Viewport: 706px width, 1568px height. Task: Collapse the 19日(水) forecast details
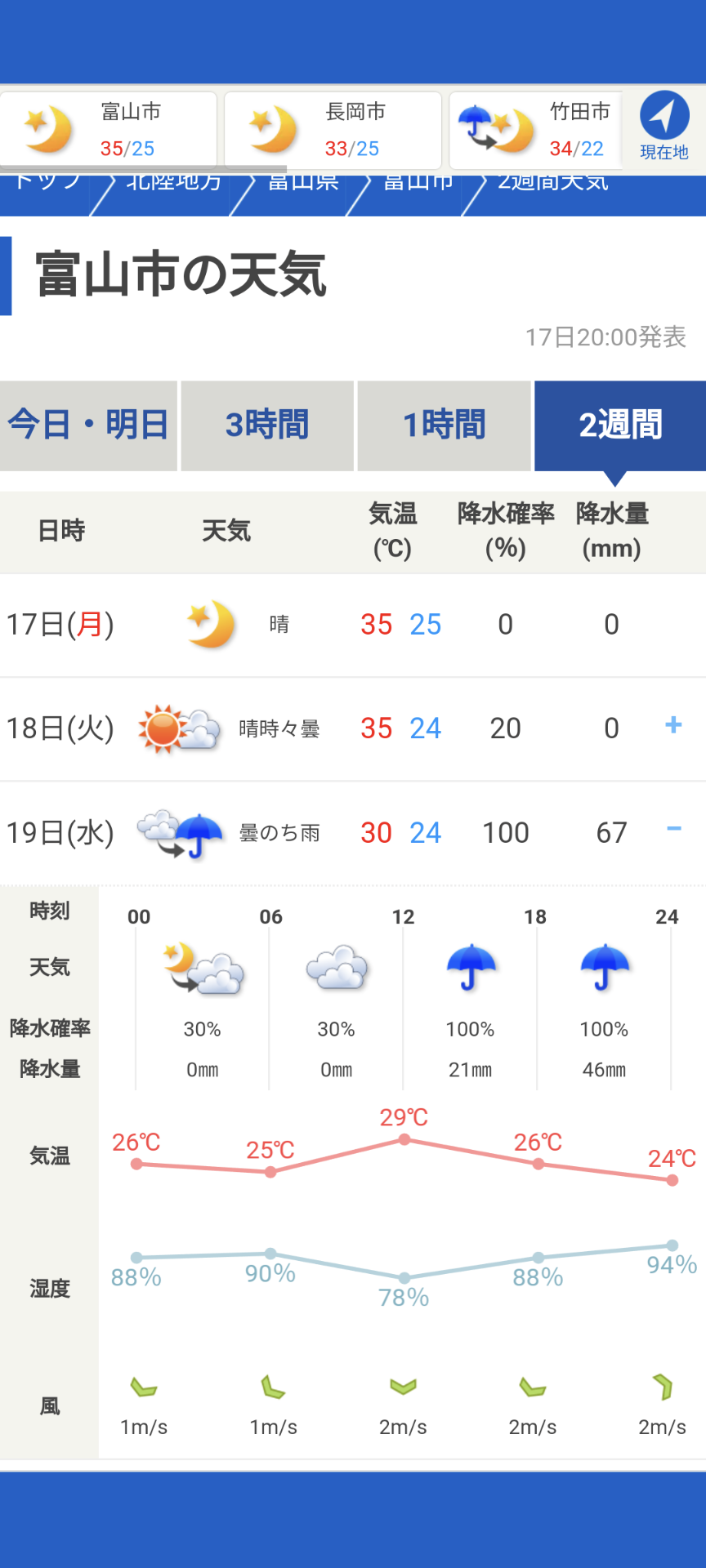pyautogui.click(x=673, y=829)
